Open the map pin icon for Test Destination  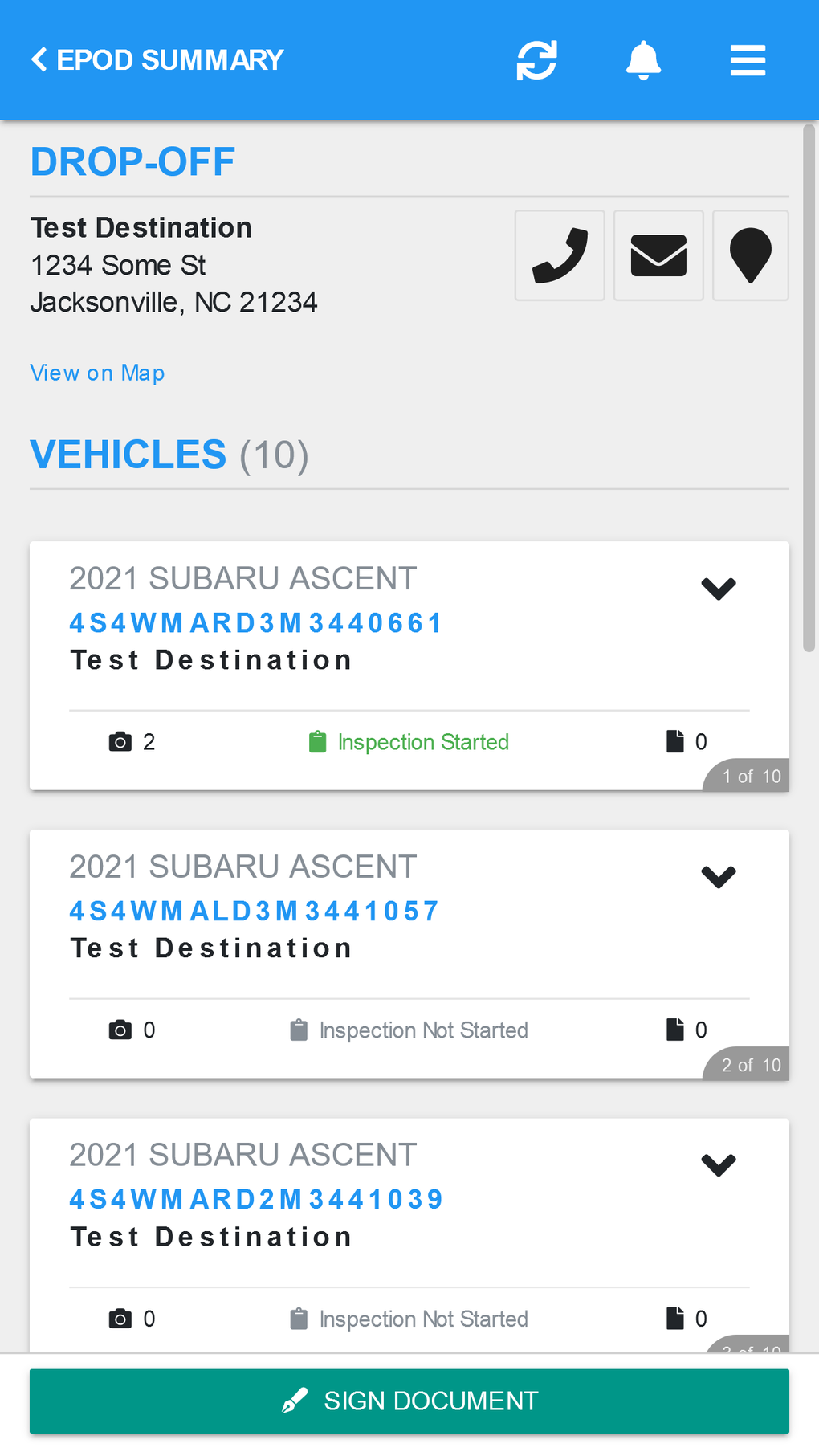click(750, 255)
